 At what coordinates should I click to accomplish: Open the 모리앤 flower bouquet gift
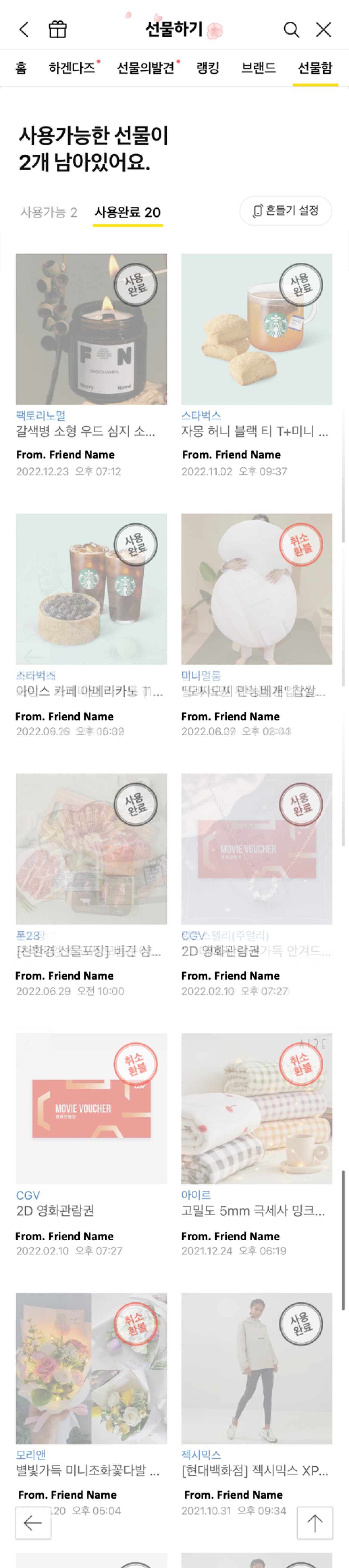click(91, 1368)
